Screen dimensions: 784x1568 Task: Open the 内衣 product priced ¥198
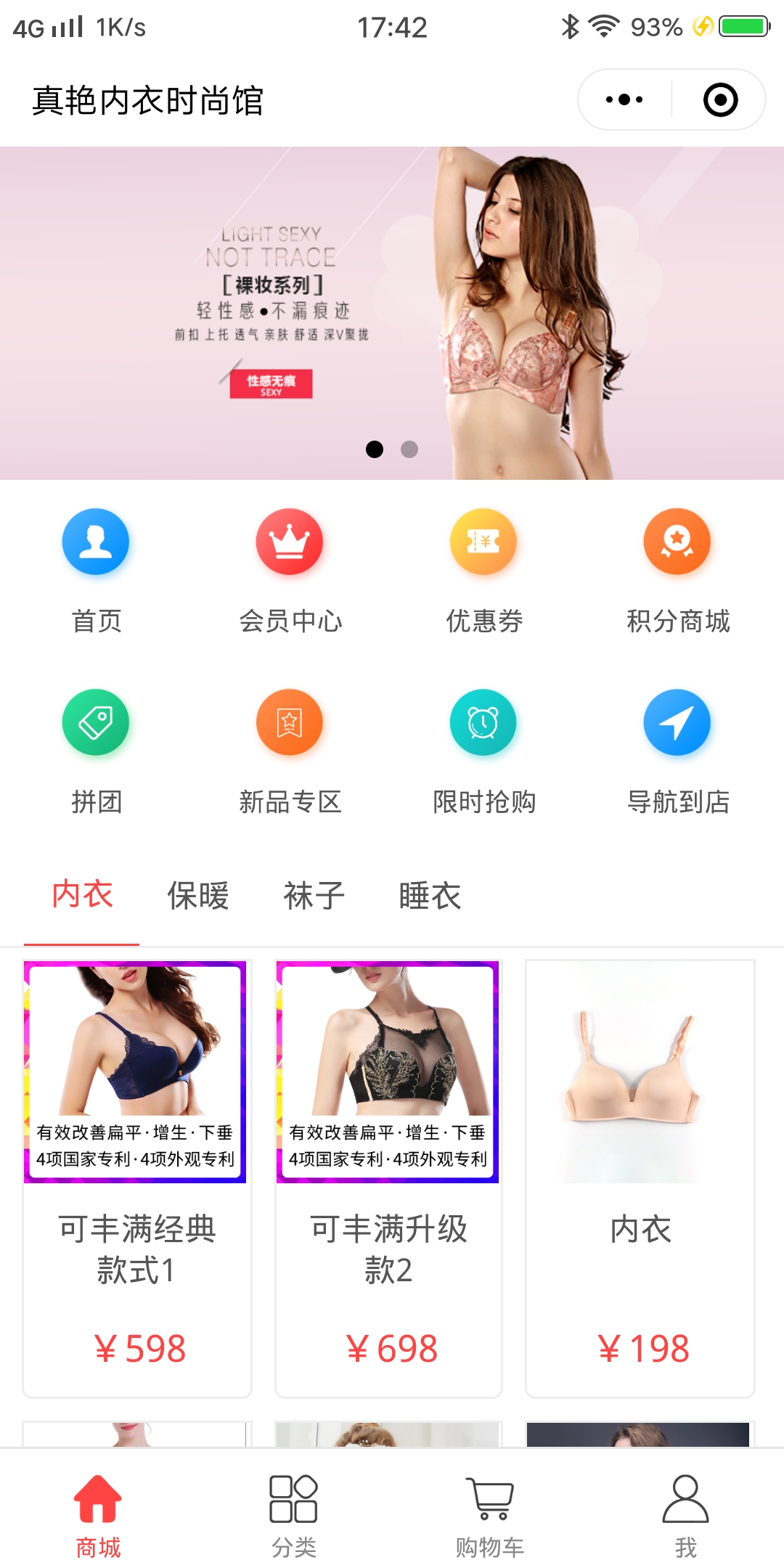click(x=640, y=1176)
